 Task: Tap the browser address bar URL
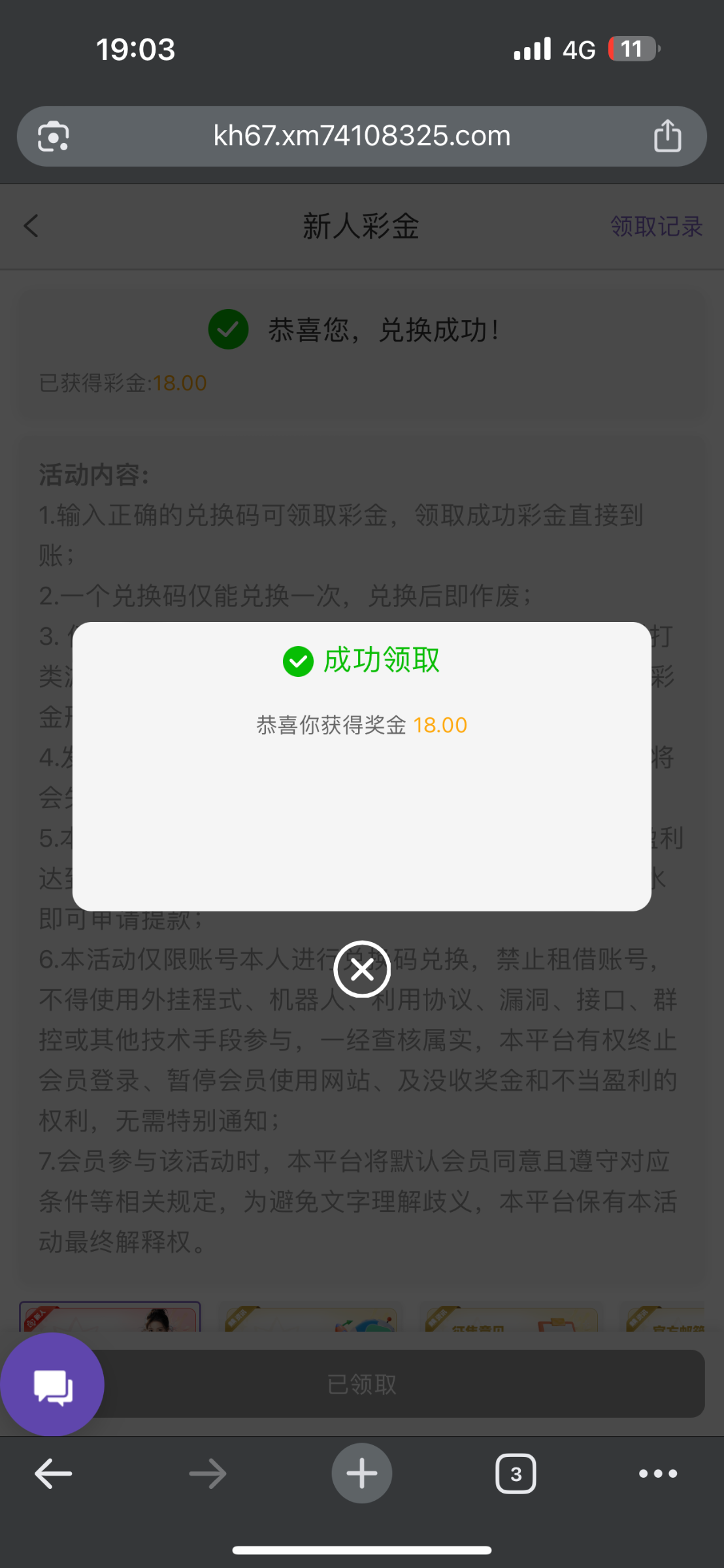coord(361,136)
